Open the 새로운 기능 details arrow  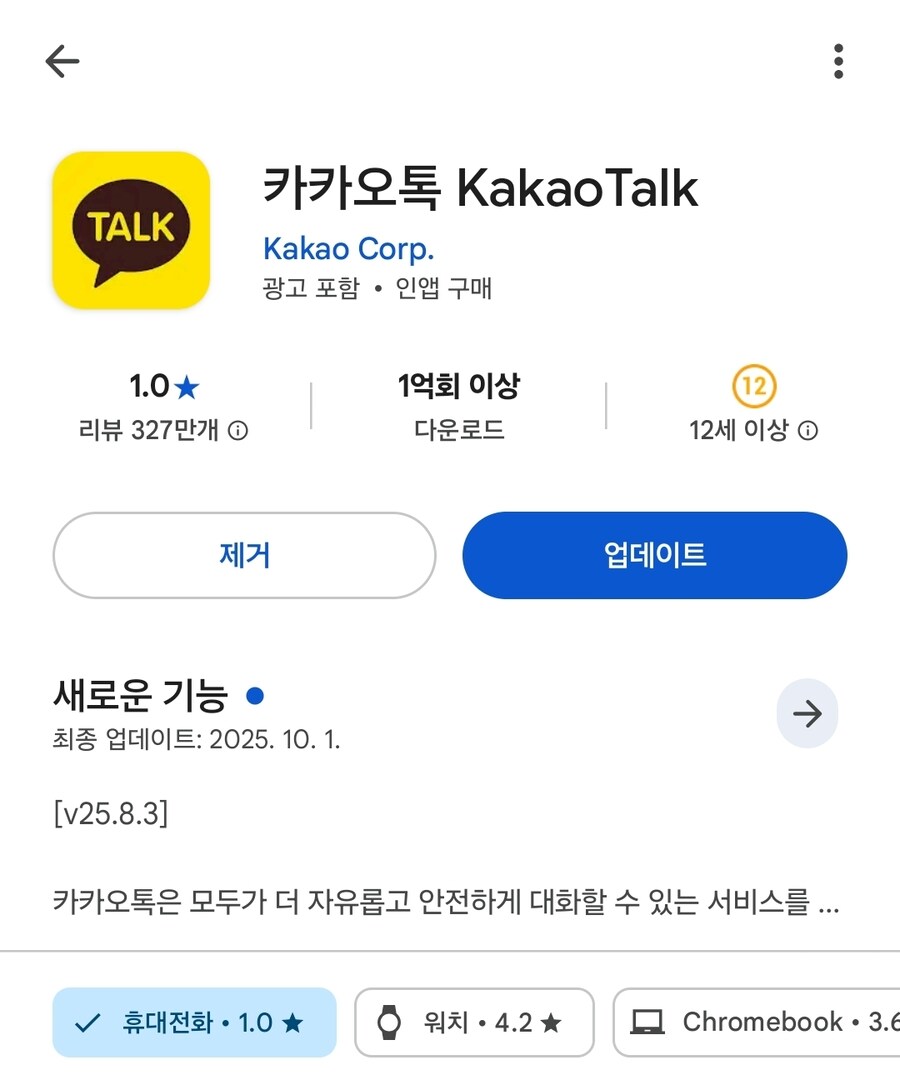click(x=806, y=714)
